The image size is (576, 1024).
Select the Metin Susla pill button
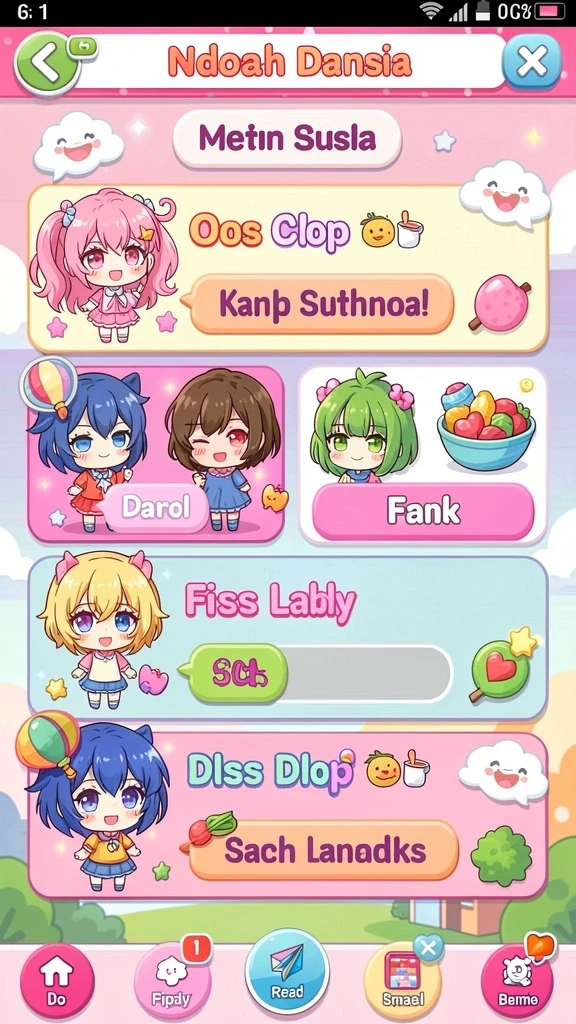coord(287,139)
